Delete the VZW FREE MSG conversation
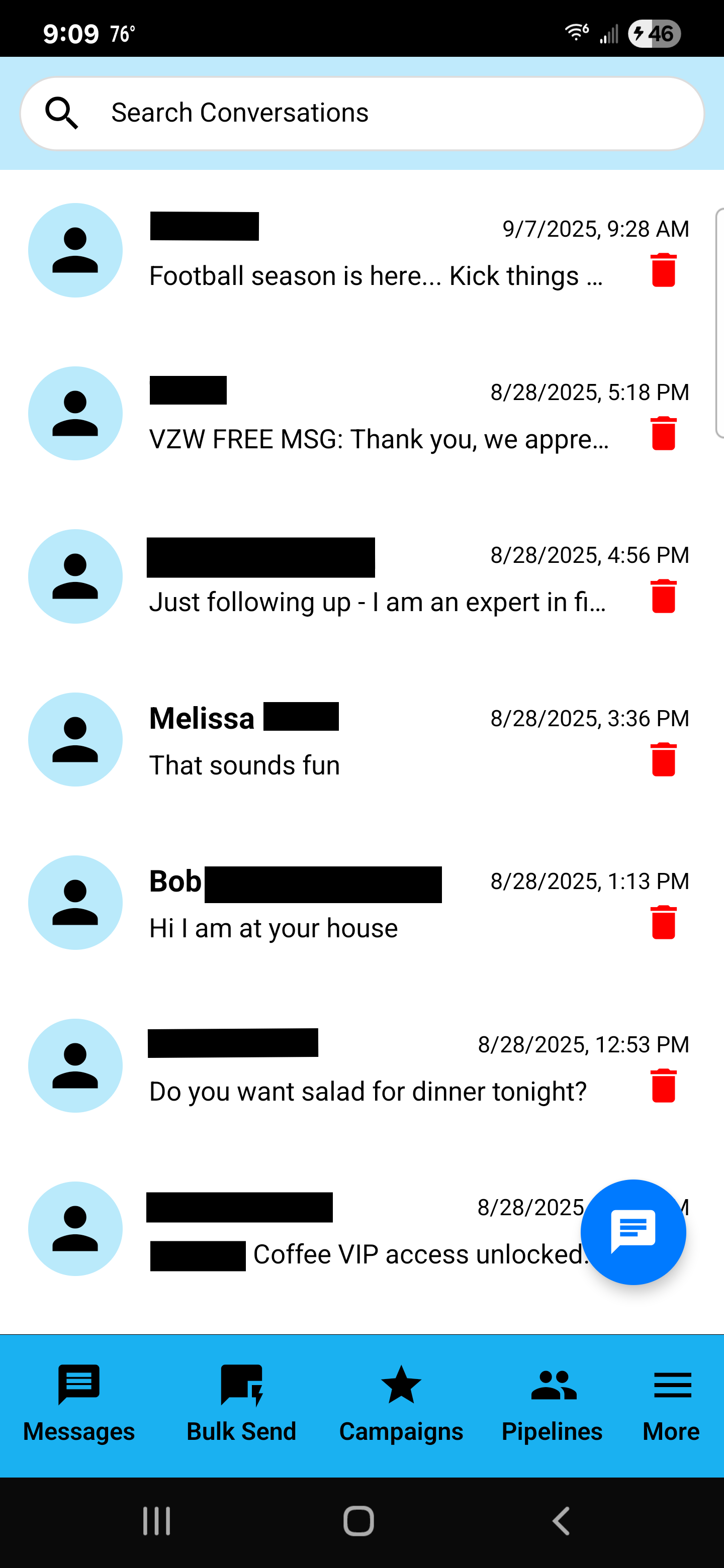Image resolution: width=724 pixels, height=1568 pixels. coord(663,434)
